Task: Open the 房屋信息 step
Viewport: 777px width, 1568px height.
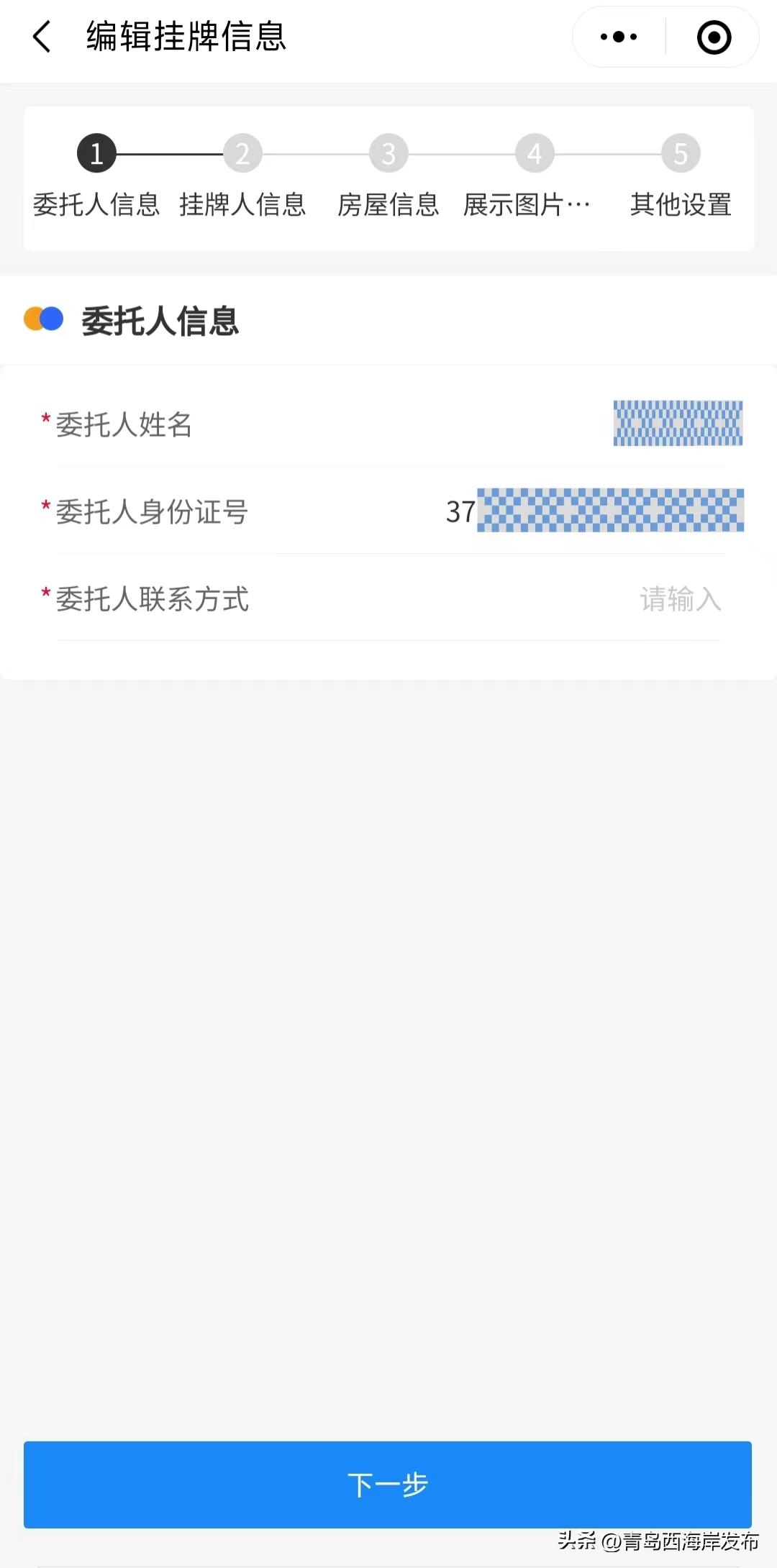Action: [388, 204]
